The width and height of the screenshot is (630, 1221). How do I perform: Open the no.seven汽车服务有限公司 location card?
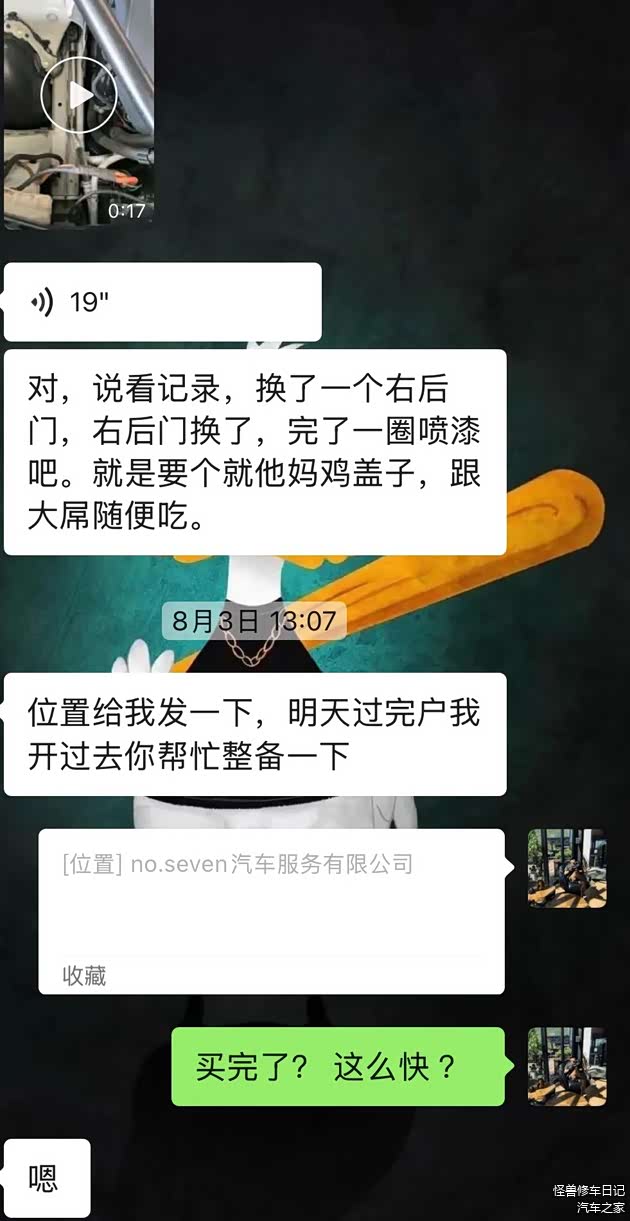point(271,910)
